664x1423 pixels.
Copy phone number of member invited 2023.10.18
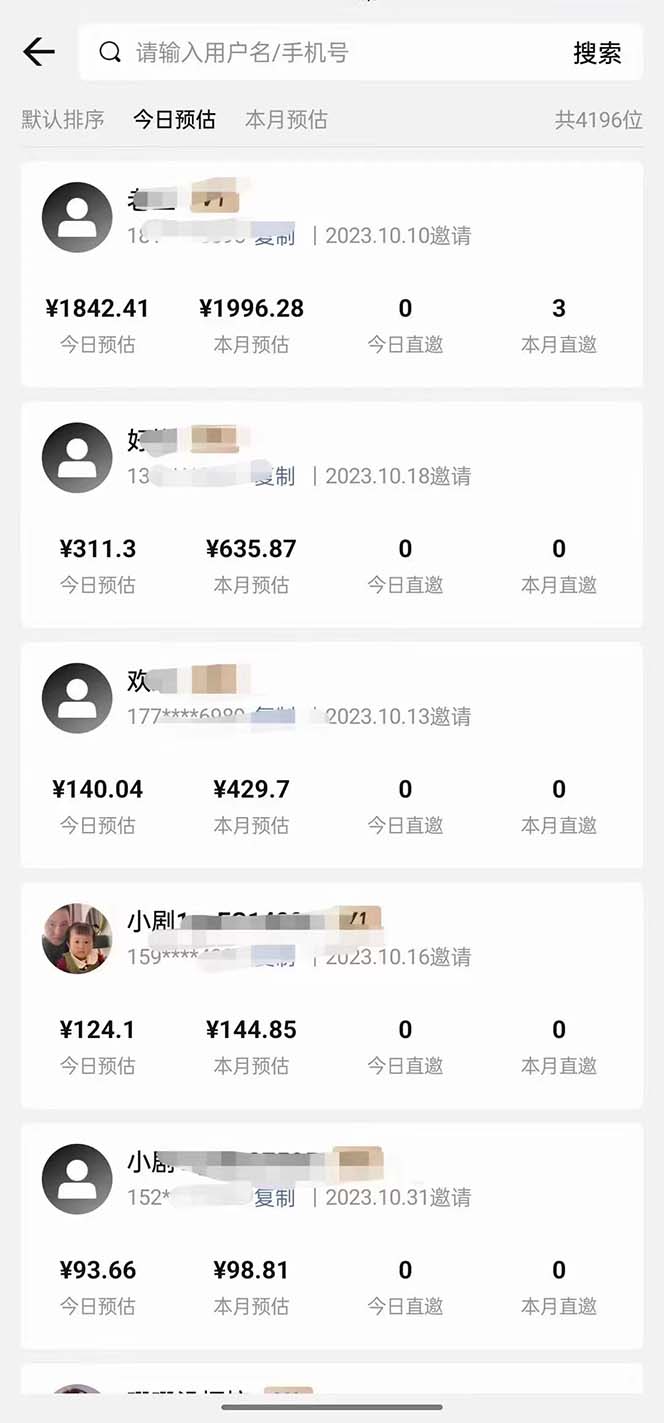[x=274, y=477]
